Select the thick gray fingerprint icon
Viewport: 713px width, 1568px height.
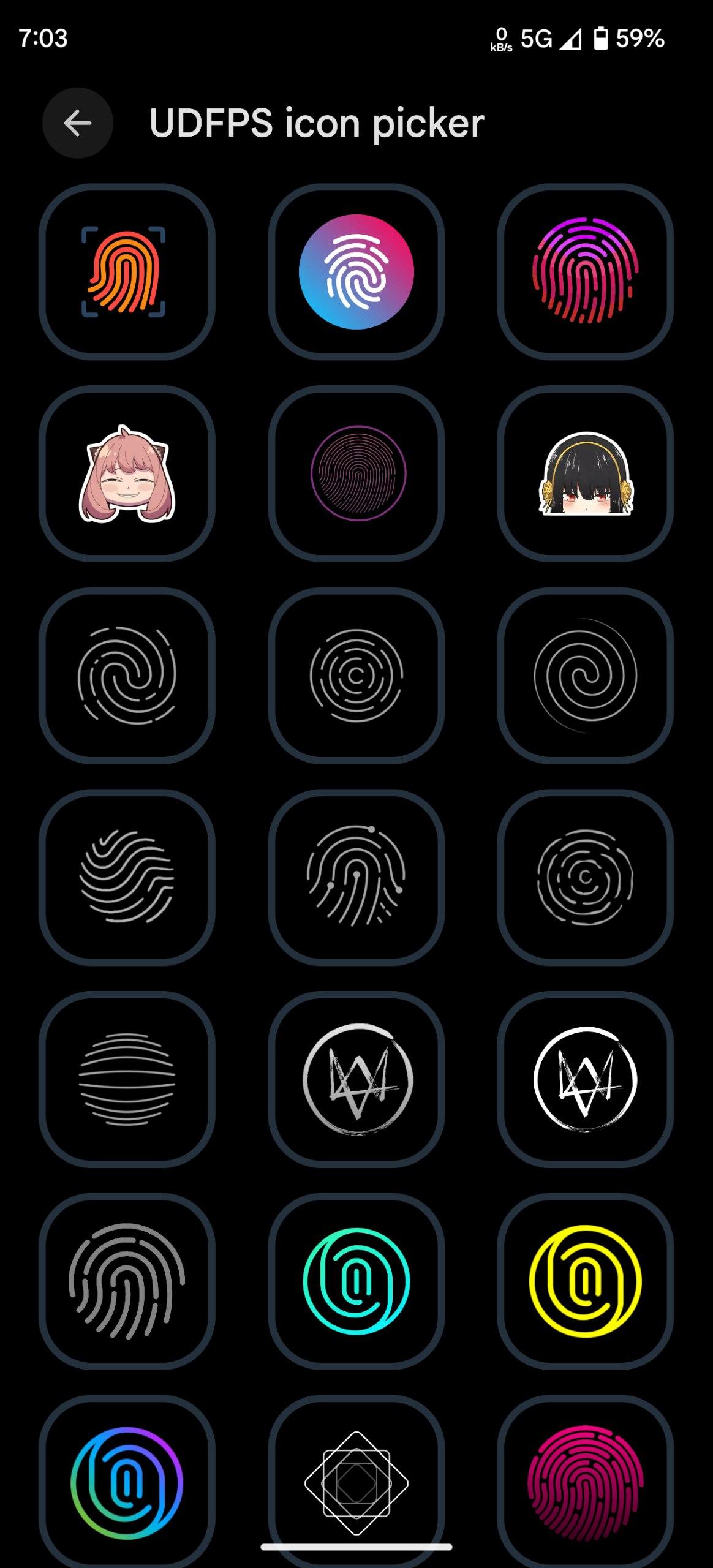point(127,1281)
